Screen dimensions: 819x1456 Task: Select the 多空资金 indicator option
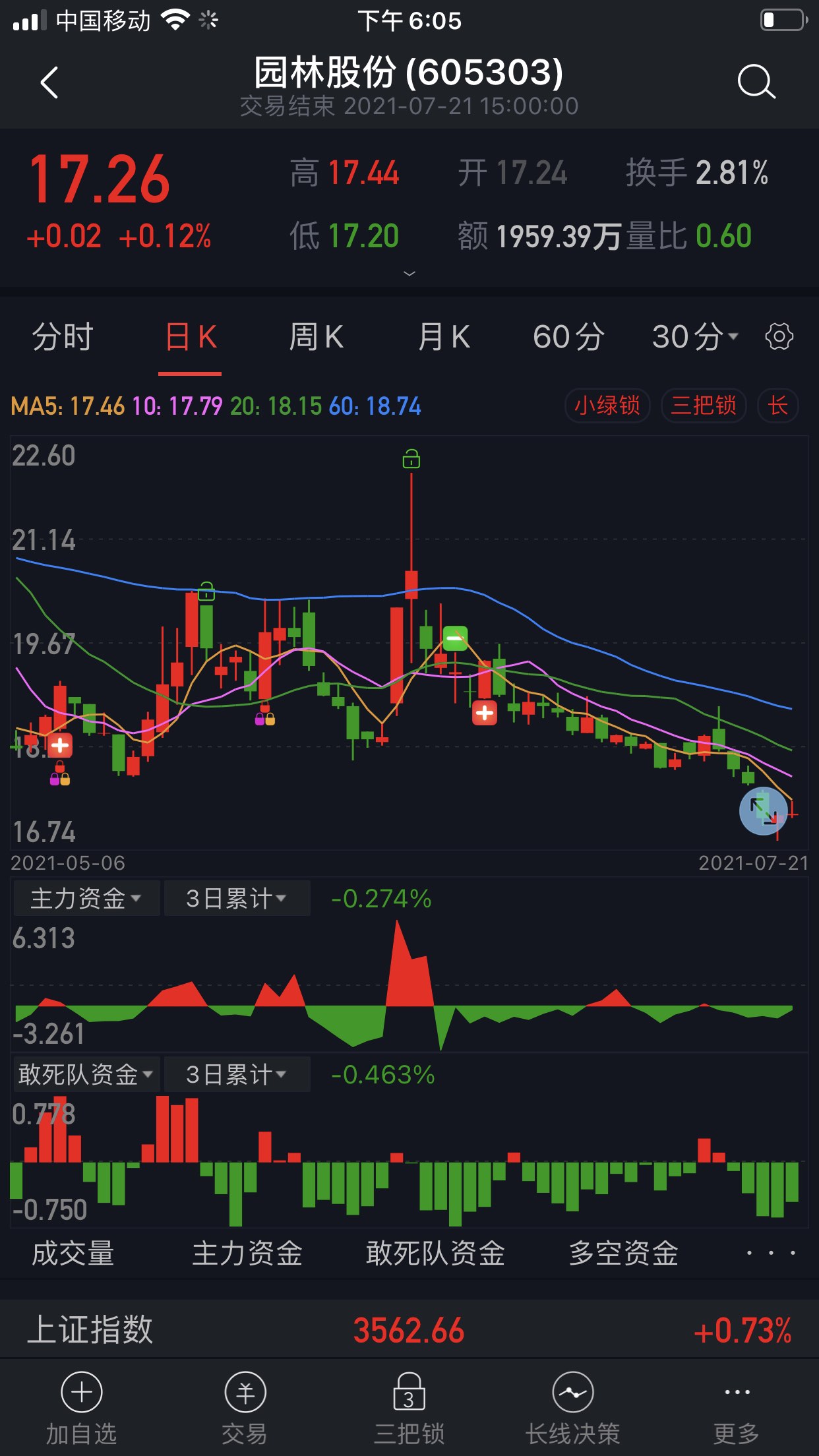click(624, 1255)
